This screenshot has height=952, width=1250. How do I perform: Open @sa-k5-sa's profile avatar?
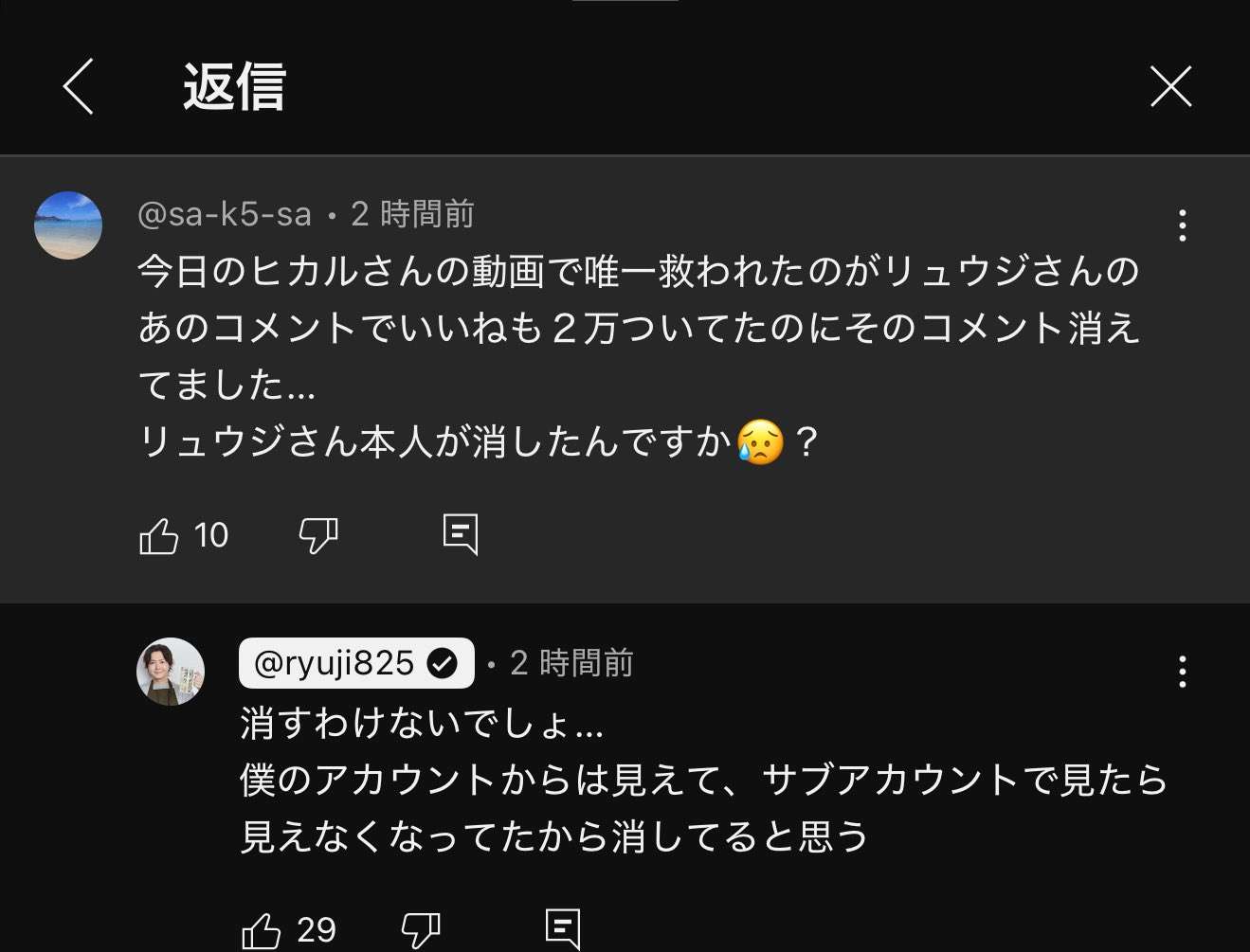click(x=68, y=225)
